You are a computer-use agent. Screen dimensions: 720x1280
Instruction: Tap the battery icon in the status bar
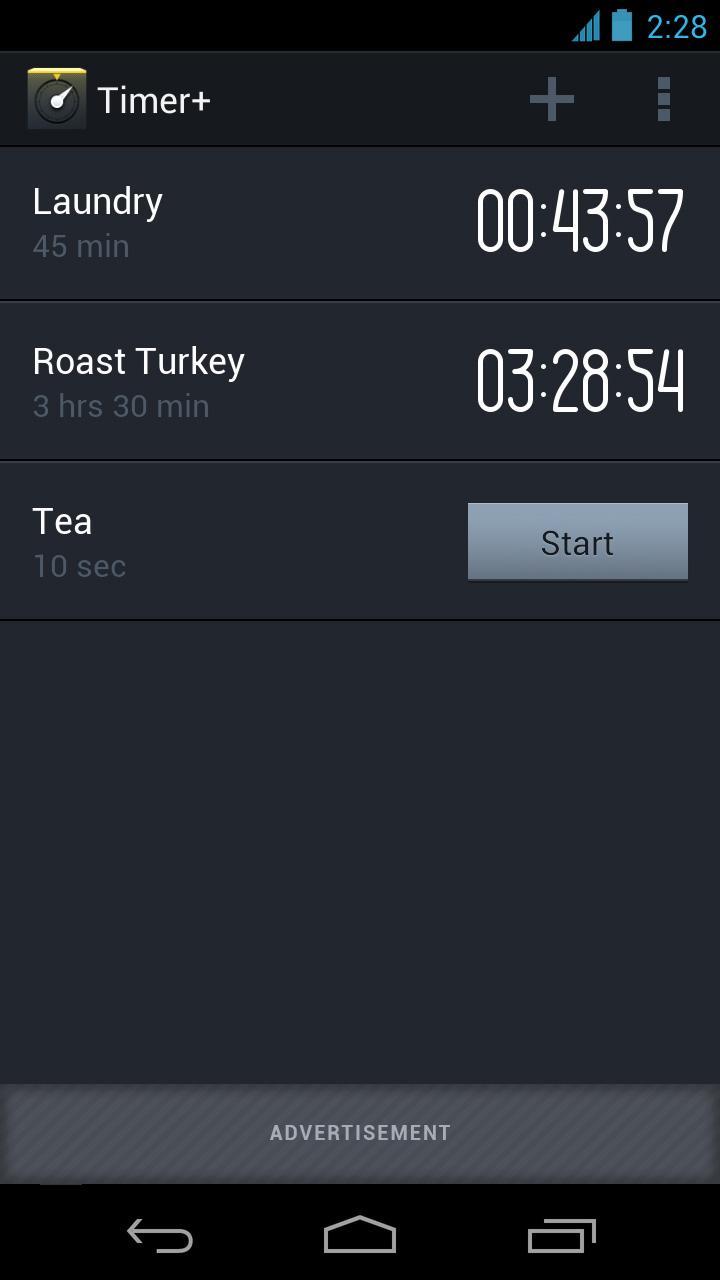click(620, 27)
